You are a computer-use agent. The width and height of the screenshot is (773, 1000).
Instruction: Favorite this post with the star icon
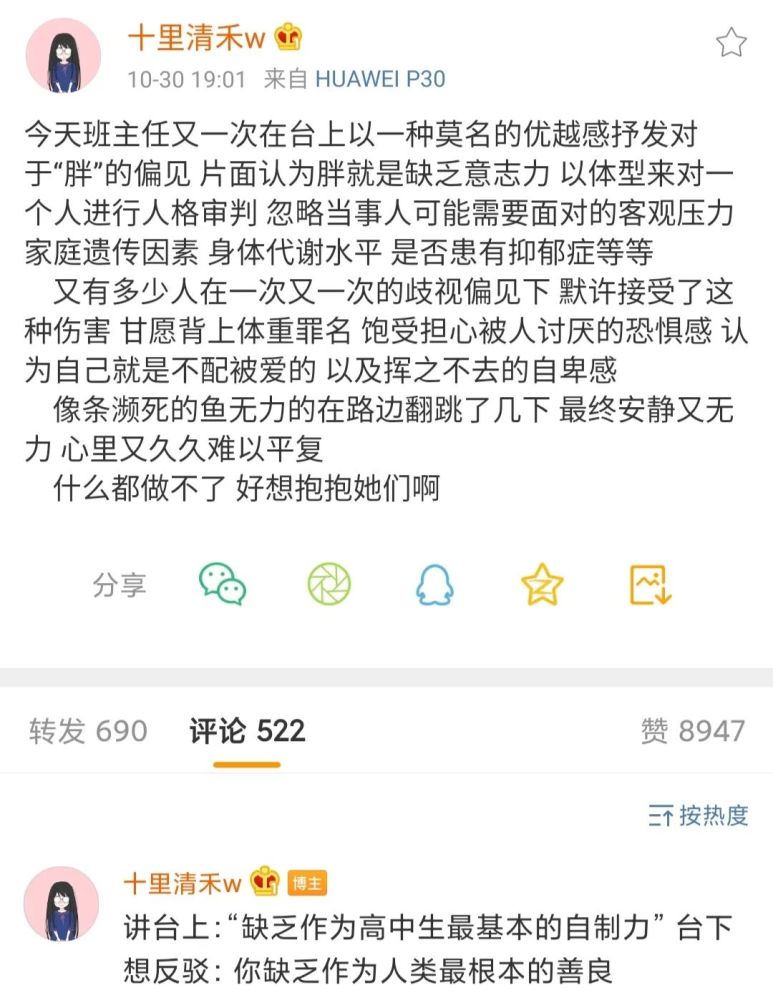tap(731, 43)
